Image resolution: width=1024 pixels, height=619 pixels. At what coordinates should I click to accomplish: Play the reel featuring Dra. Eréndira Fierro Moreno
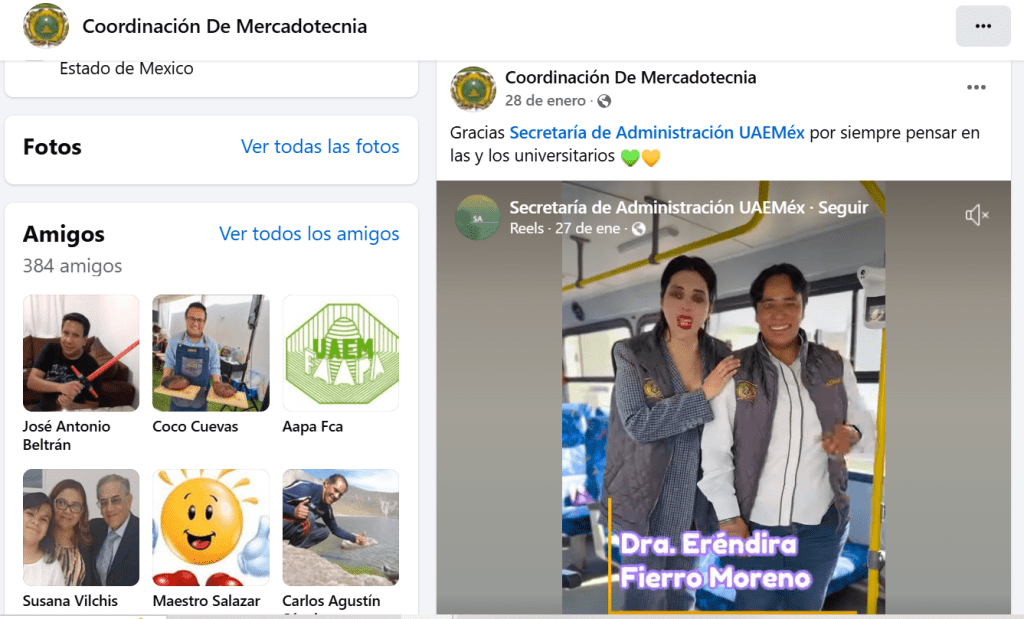tap(722, 420)
